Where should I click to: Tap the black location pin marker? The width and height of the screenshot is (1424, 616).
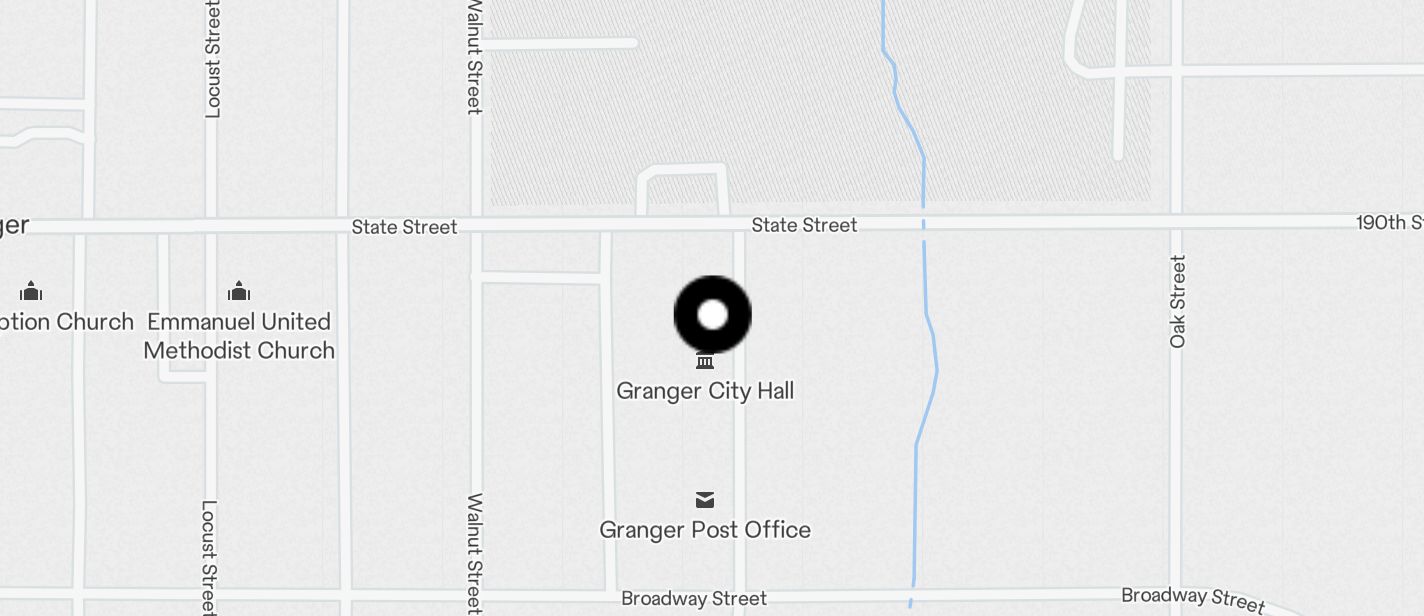tap(712, 315)
